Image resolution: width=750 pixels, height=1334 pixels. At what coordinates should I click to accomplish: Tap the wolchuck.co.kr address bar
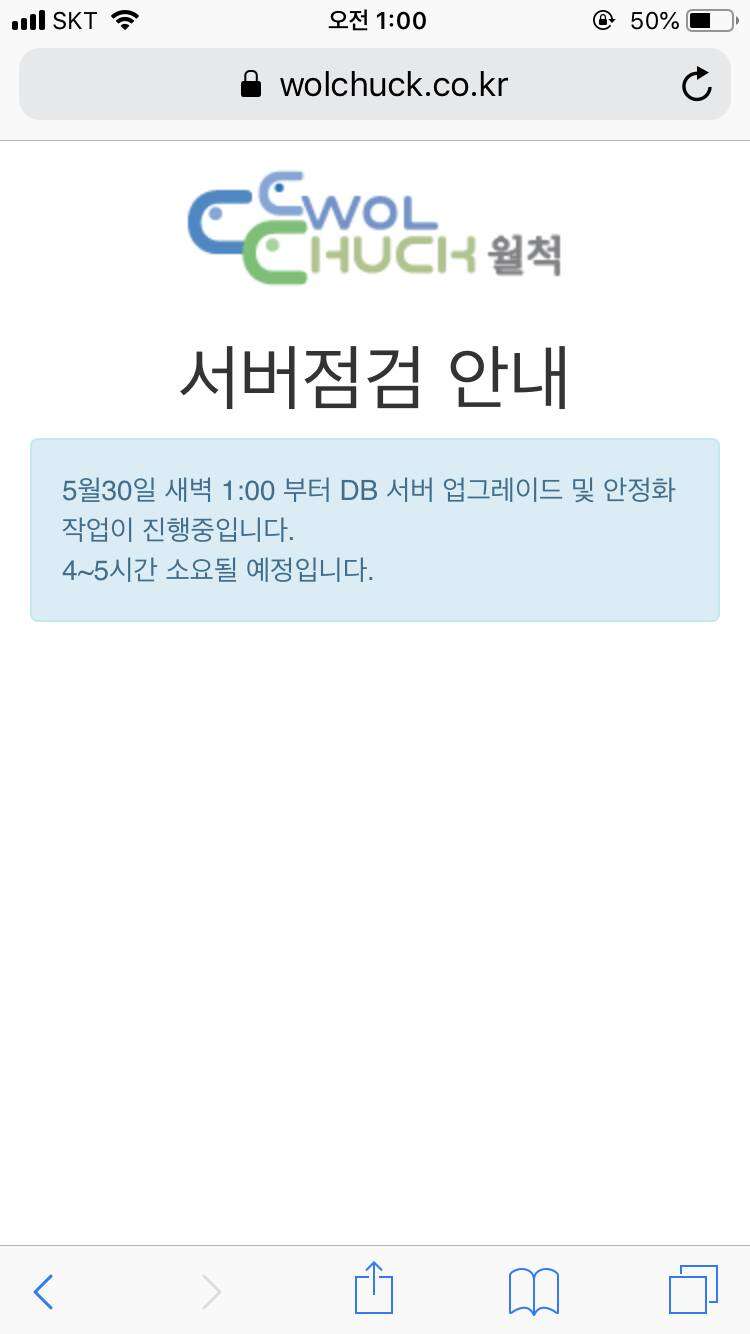375,85
